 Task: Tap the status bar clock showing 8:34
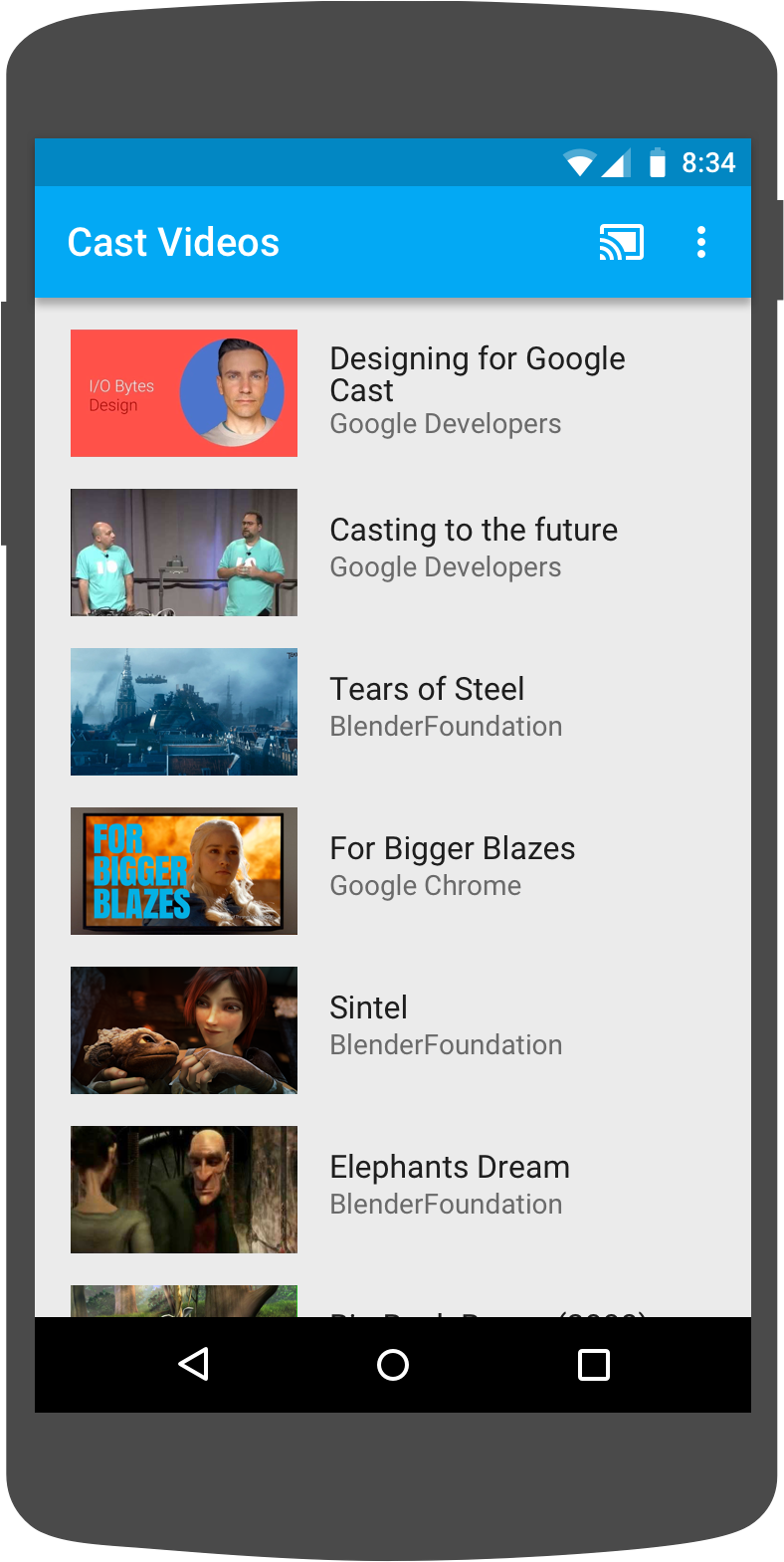point(709,162)
